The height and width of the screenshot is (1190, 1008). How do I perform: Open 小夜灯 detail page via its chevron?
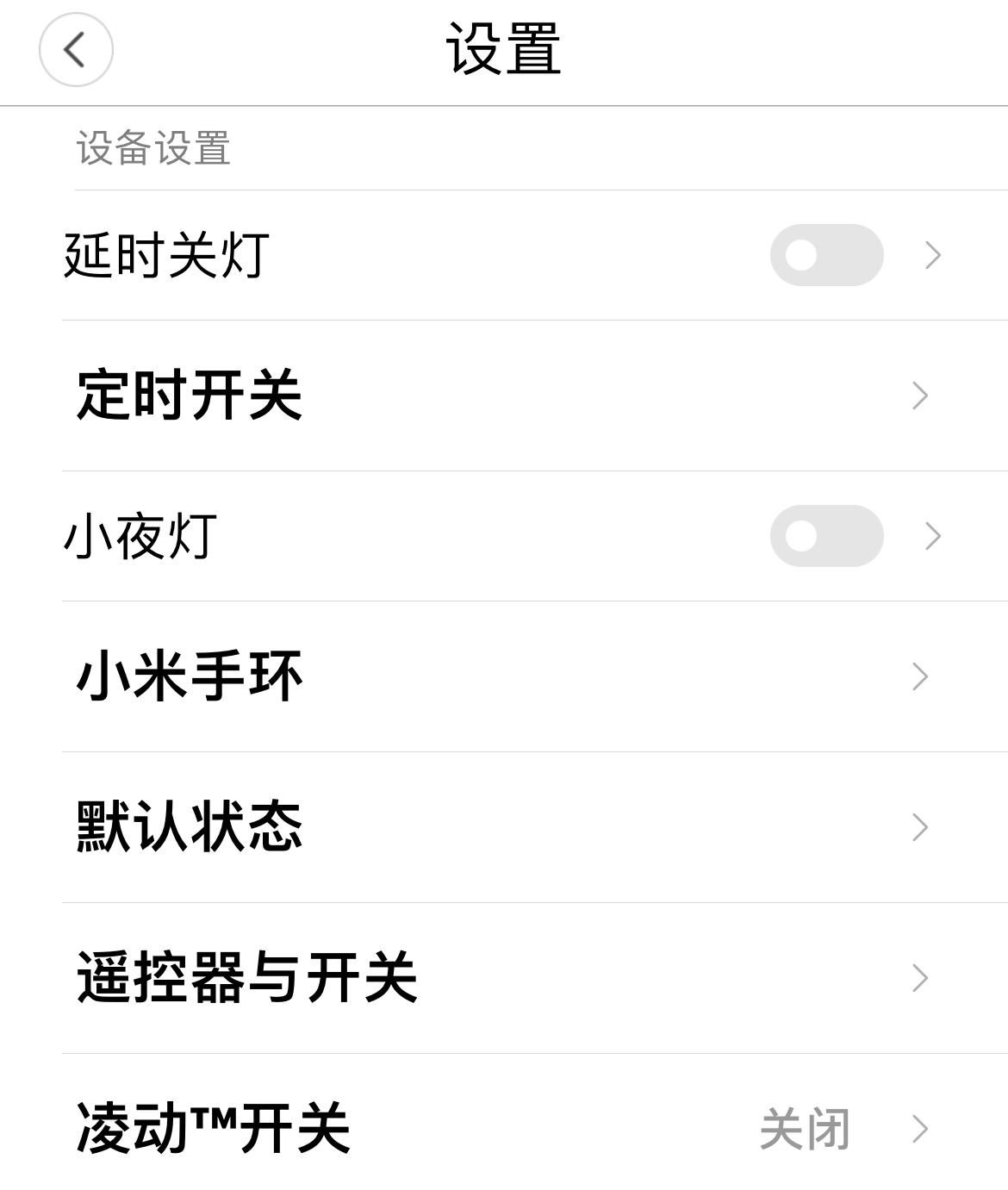click(931, 536)
